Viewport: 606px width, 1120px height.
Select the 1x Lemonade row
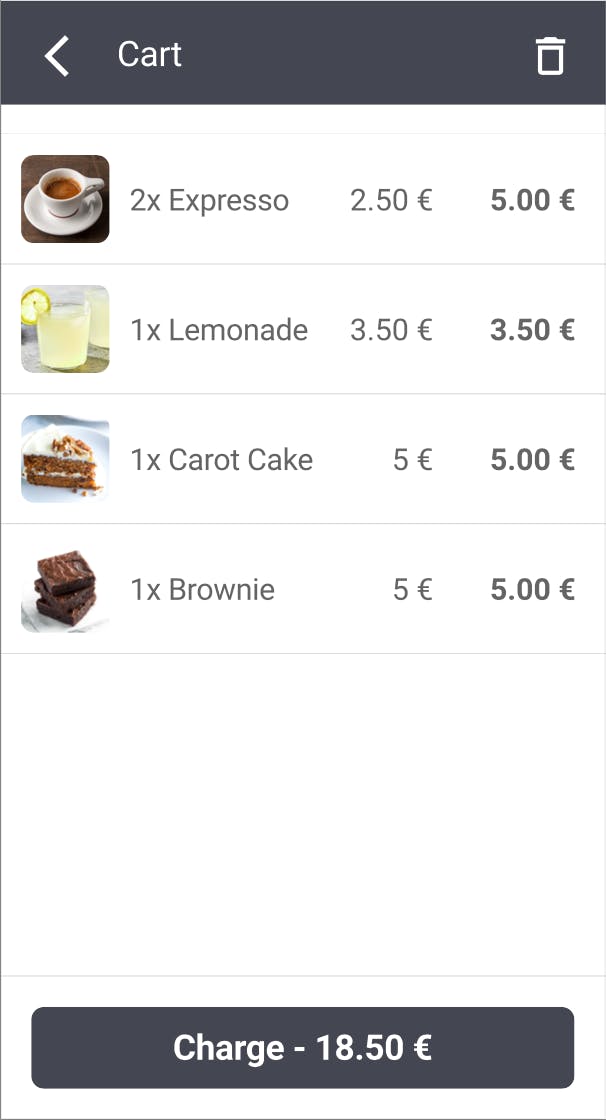pos(303,329)
